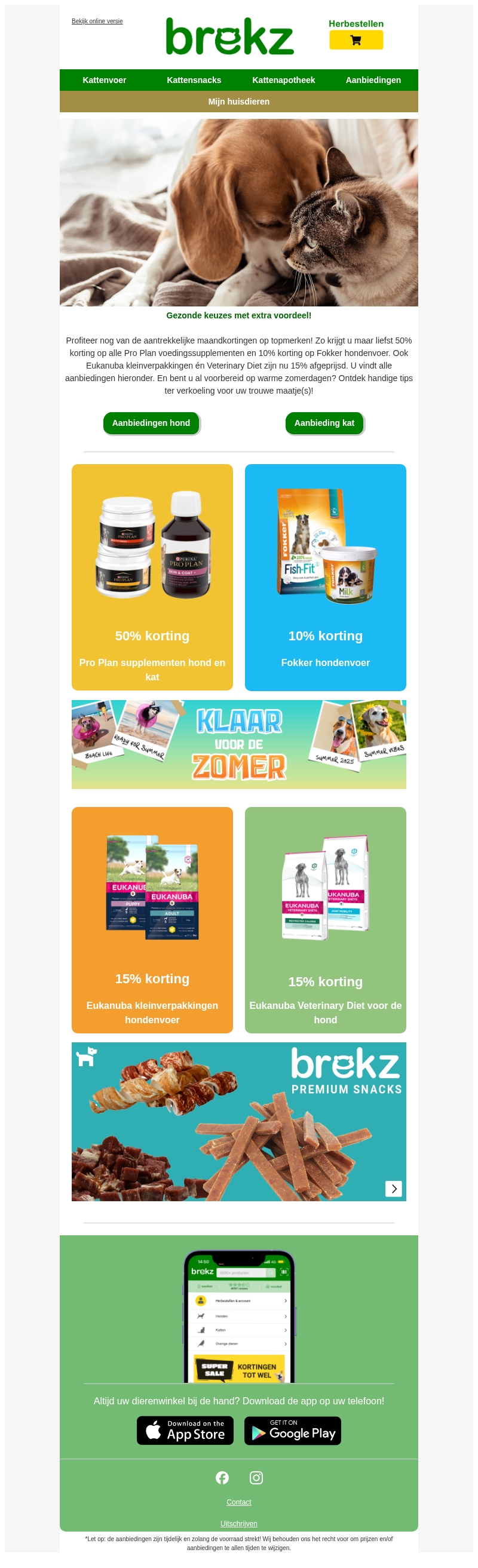Tap 'Aanbieding kat' button
Image resolution: width=478 pixels, height=1568 pixels.
click(324, 423)
